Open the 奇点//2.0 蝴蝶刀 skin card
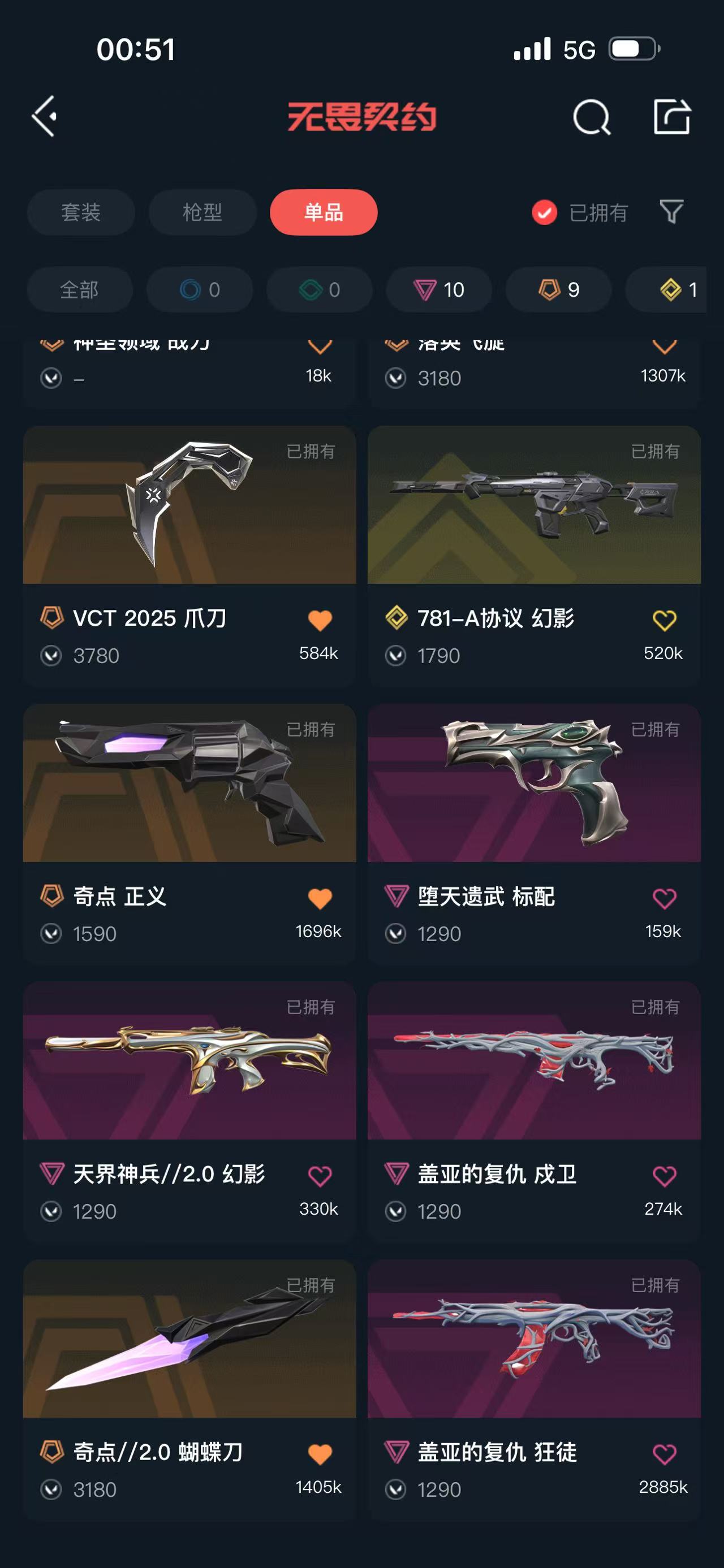Viewport: 724px width, 1568px height. (x=189, y=1339)
